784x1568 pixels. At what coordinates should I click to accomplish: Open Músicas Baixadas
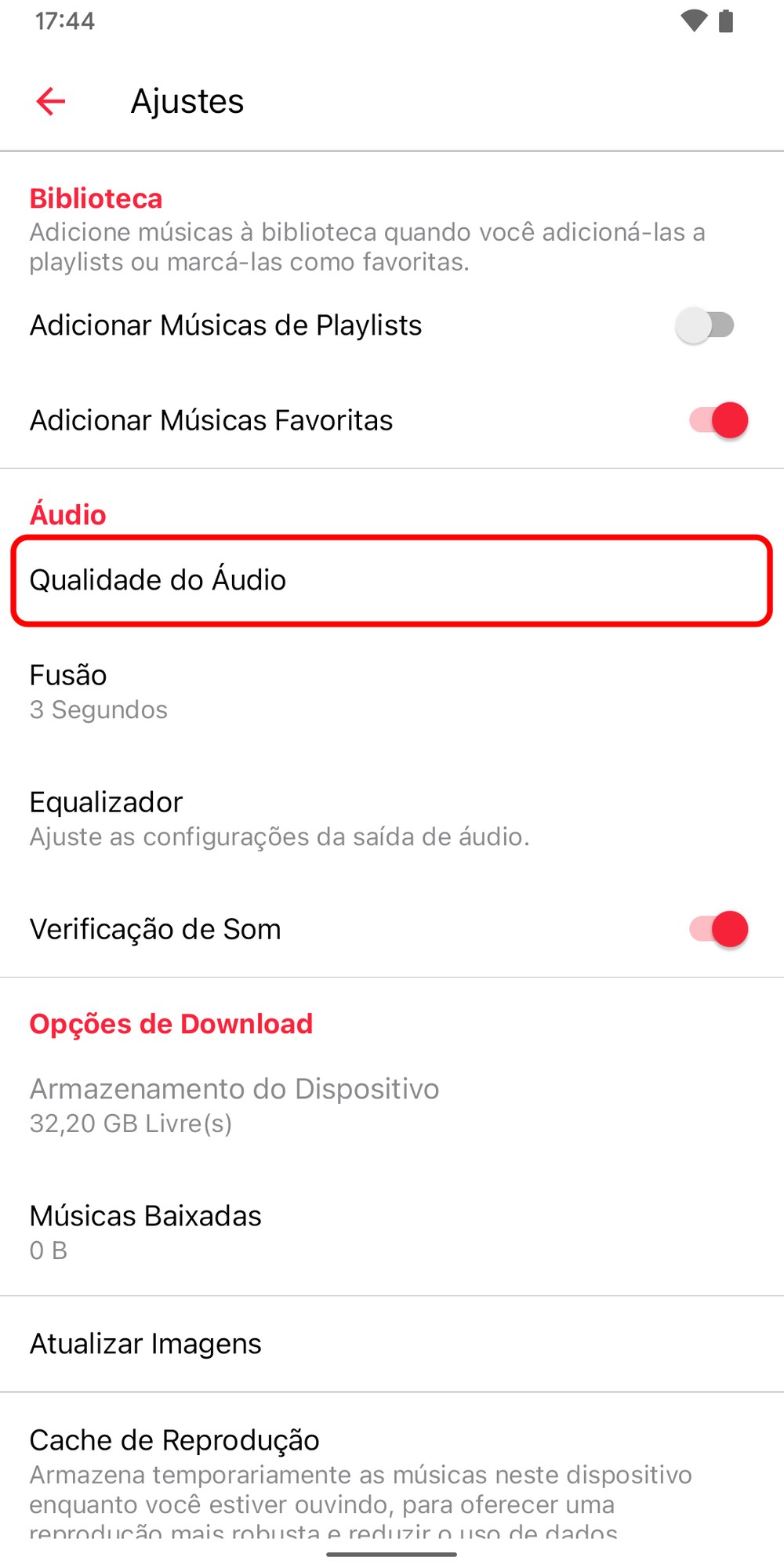tap(392, 1232)
